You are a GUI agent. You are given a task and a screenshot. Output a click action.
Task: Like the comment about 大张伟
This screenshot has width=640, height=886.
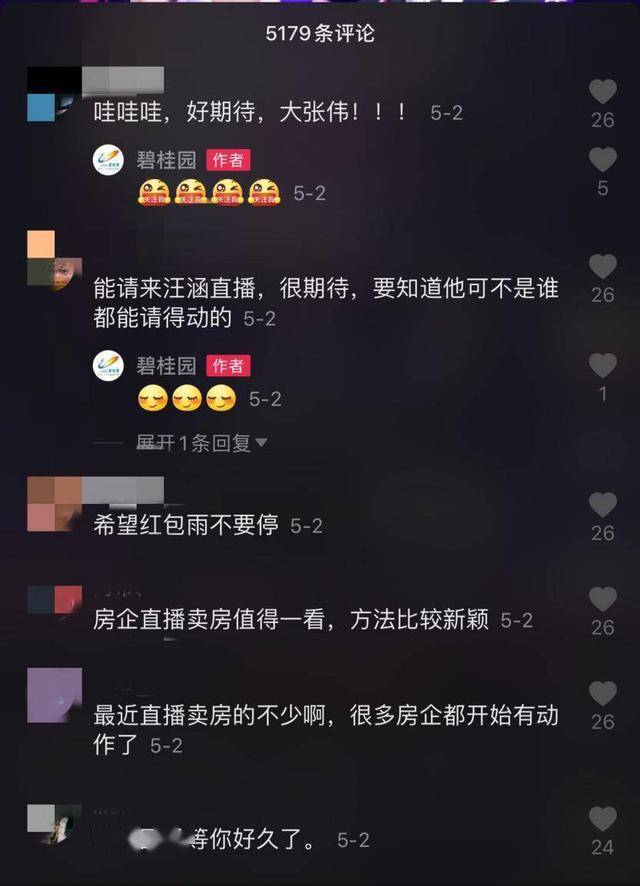pyautogui.click(x=602, y=93)
